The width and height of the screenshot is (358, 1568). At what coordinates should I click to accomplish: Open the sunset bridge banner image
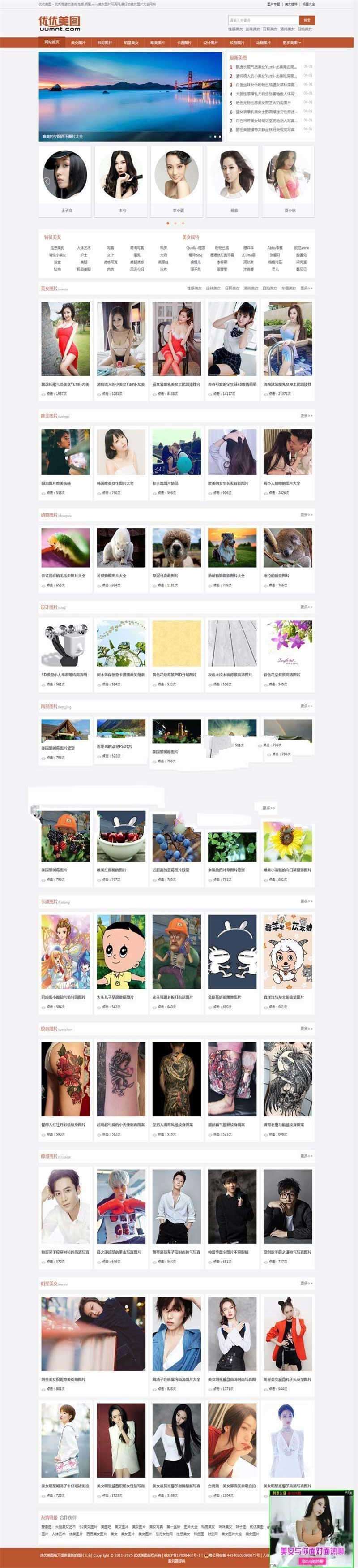(x=130, y=96)
